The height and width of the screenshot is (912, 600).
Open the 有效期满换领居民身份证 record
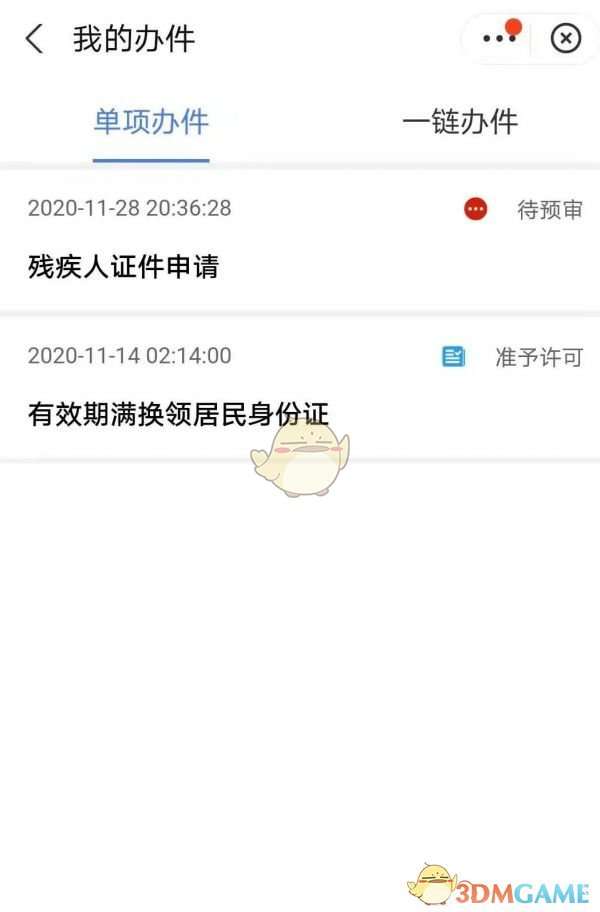pos(300,387)
